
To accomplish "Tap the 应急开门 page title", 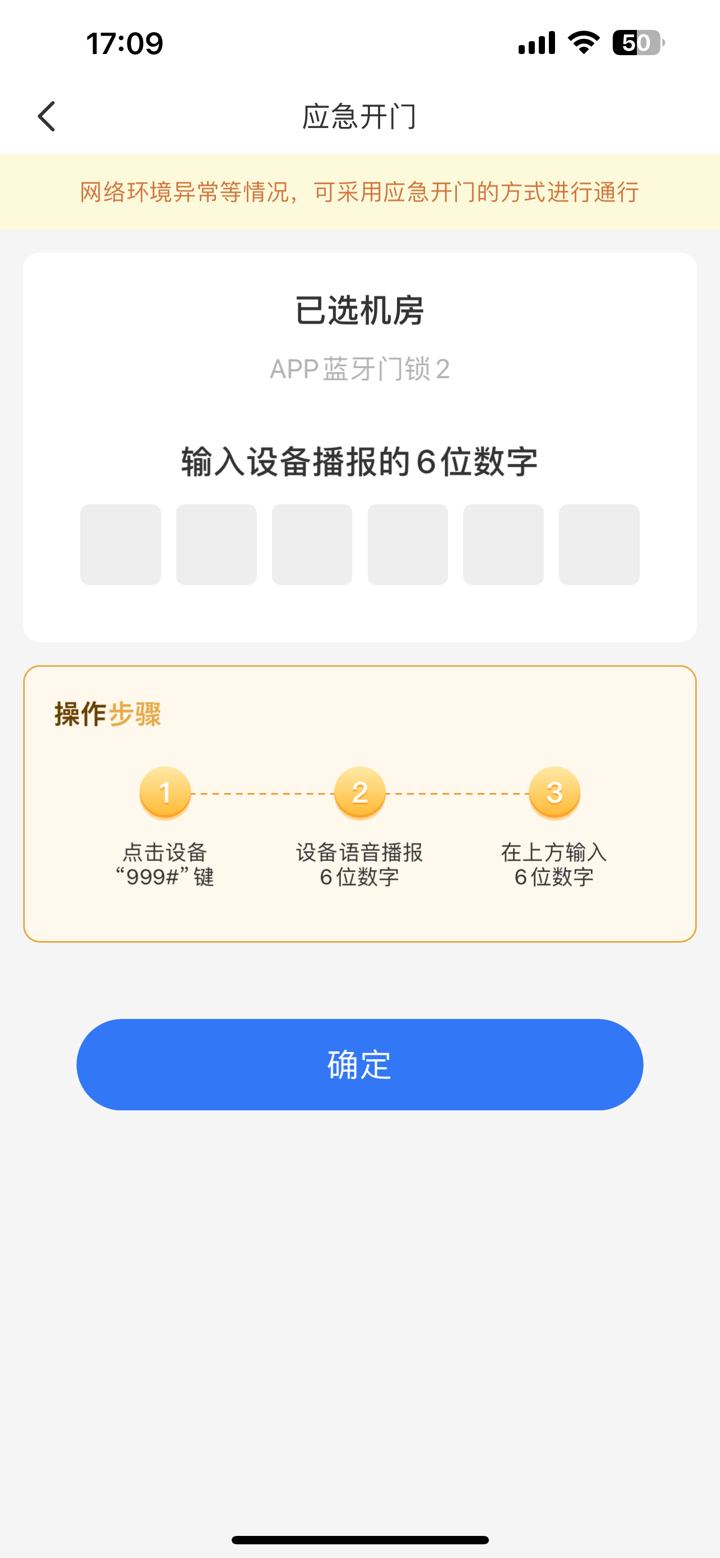I will (x=360, y=115).
